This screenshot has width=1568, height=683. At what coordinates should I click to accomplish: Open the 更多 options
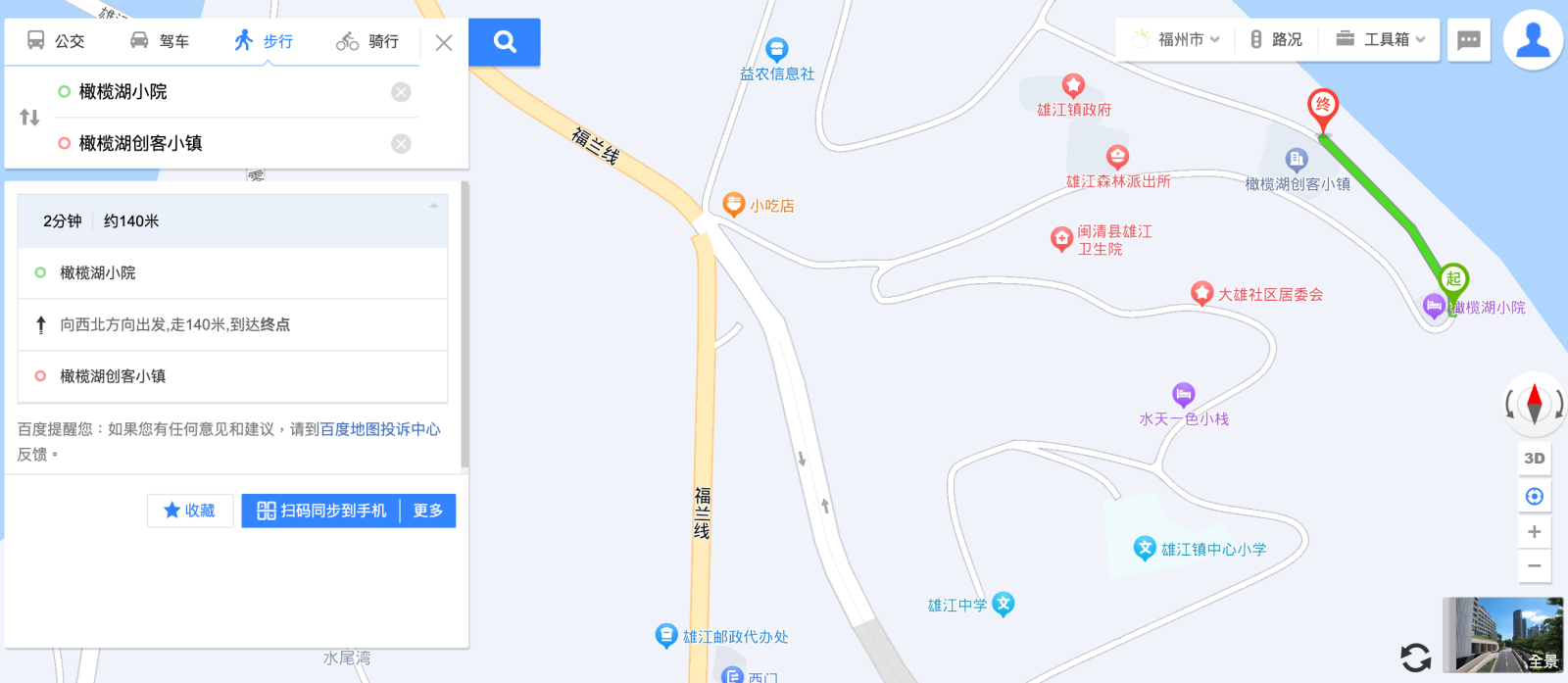click(x=428, y=511)
